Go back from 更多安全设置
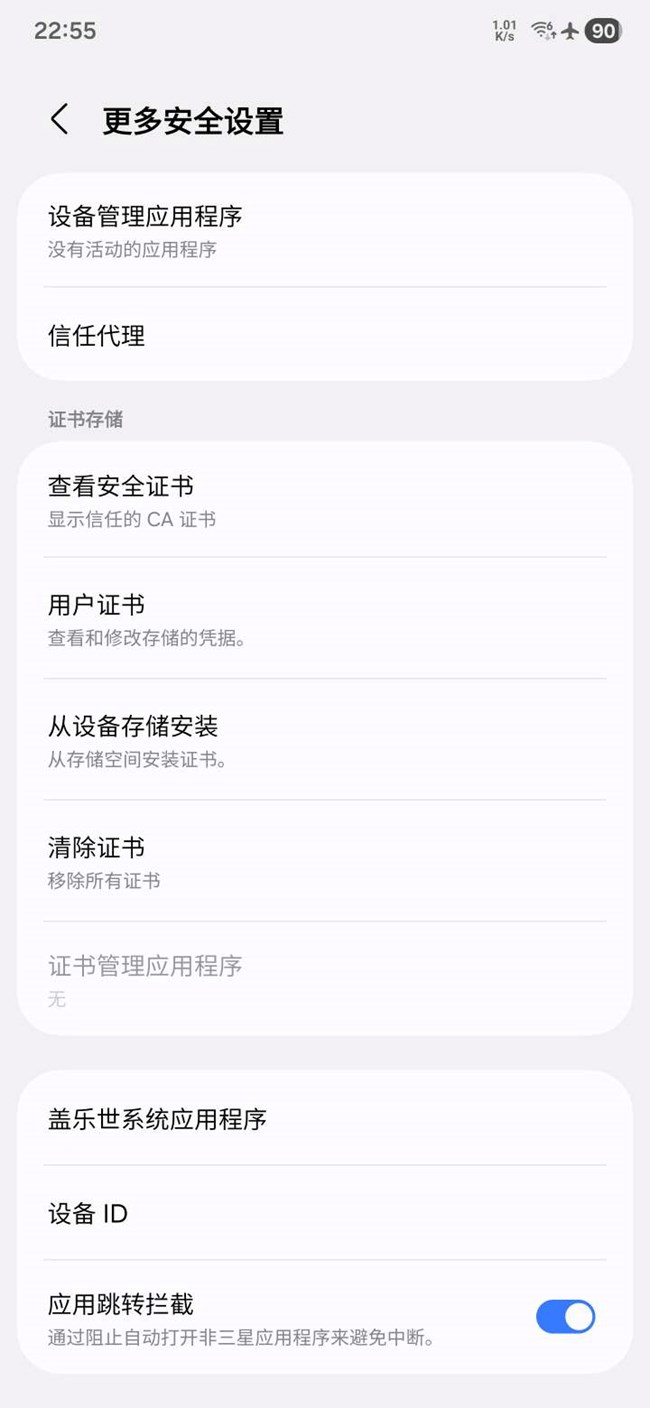This screenshot has height=1408, width=650. tap(59, 120)
